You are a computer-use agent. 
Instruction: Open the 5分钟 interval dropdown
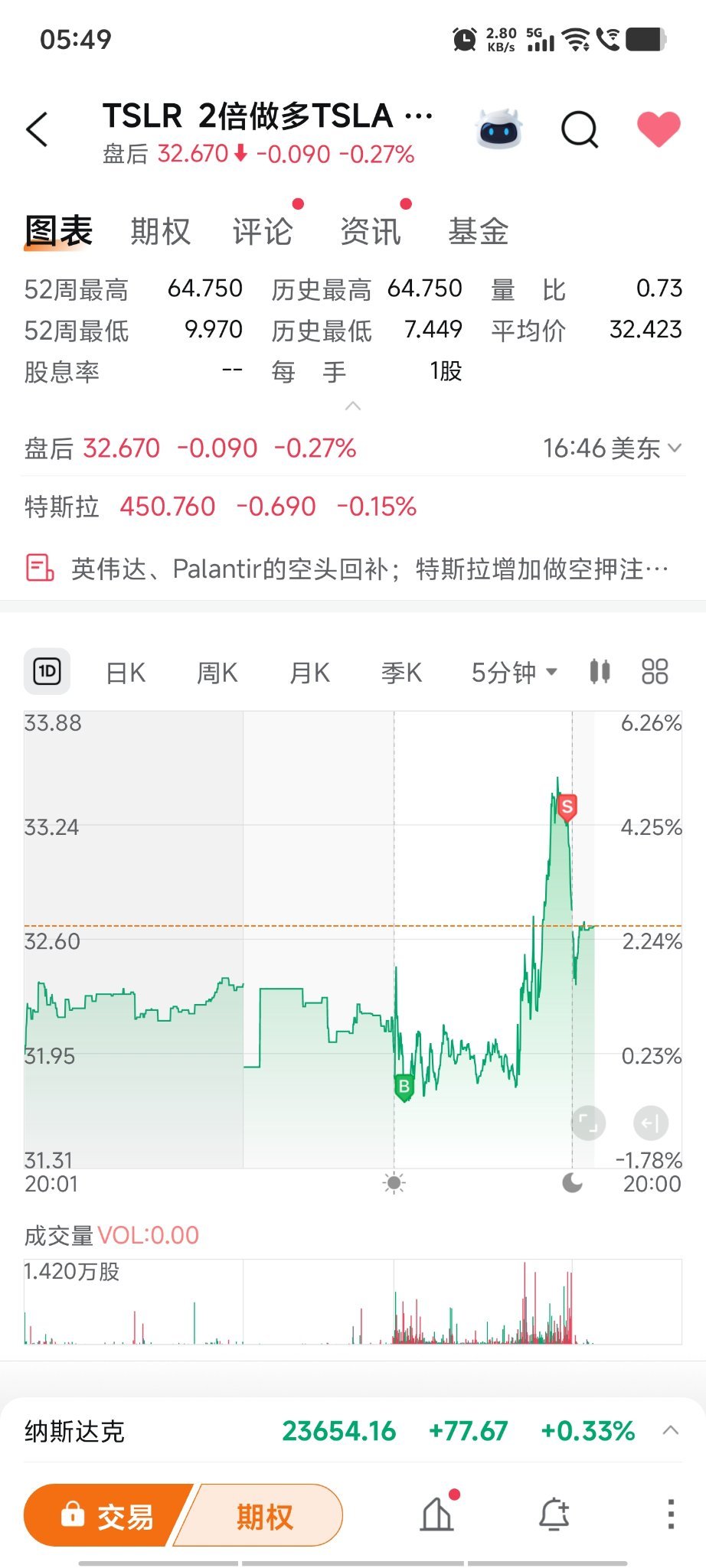(x=514, y=673)
